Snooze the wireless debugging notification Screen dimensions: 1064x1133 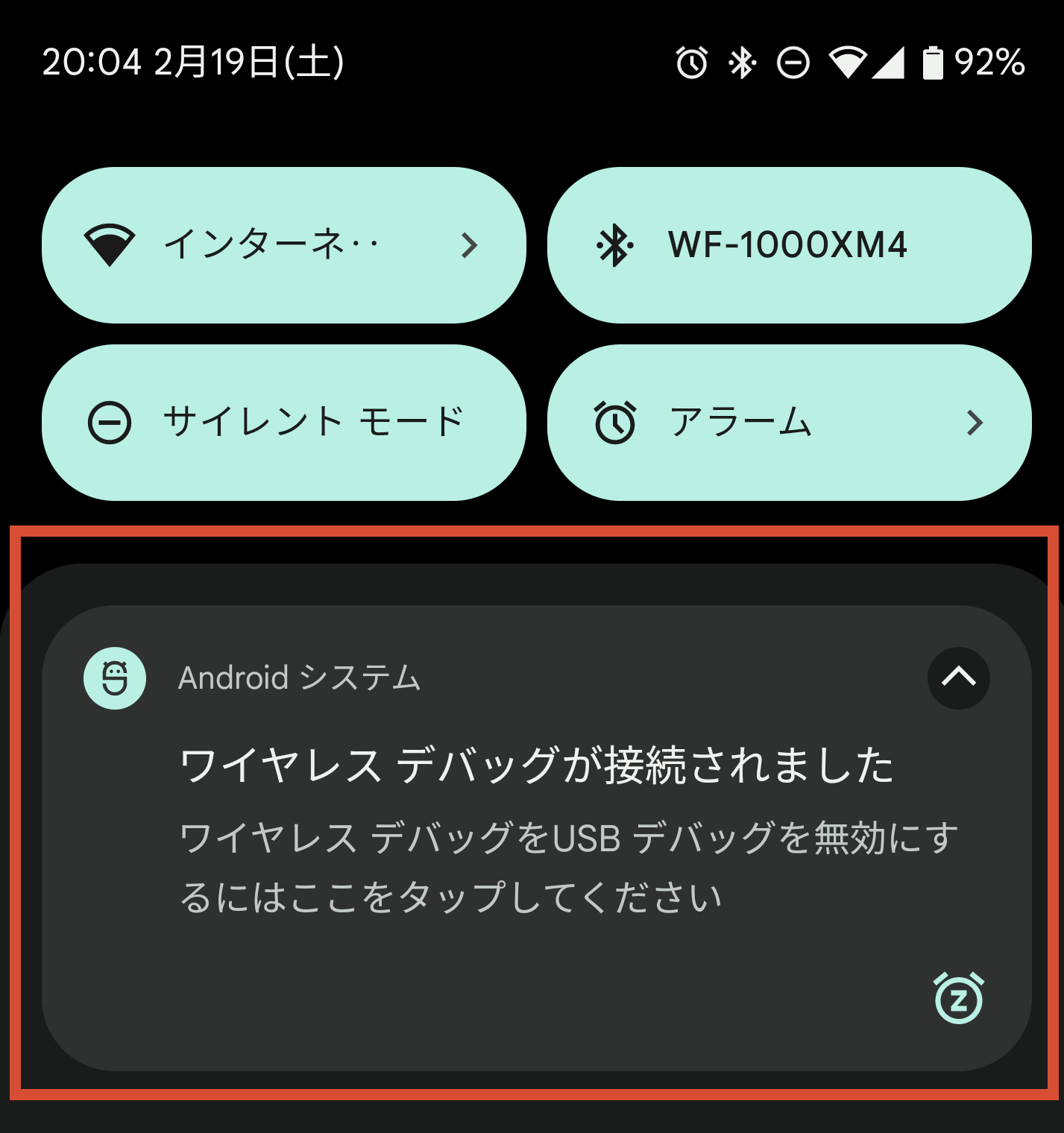pos(958,998)
